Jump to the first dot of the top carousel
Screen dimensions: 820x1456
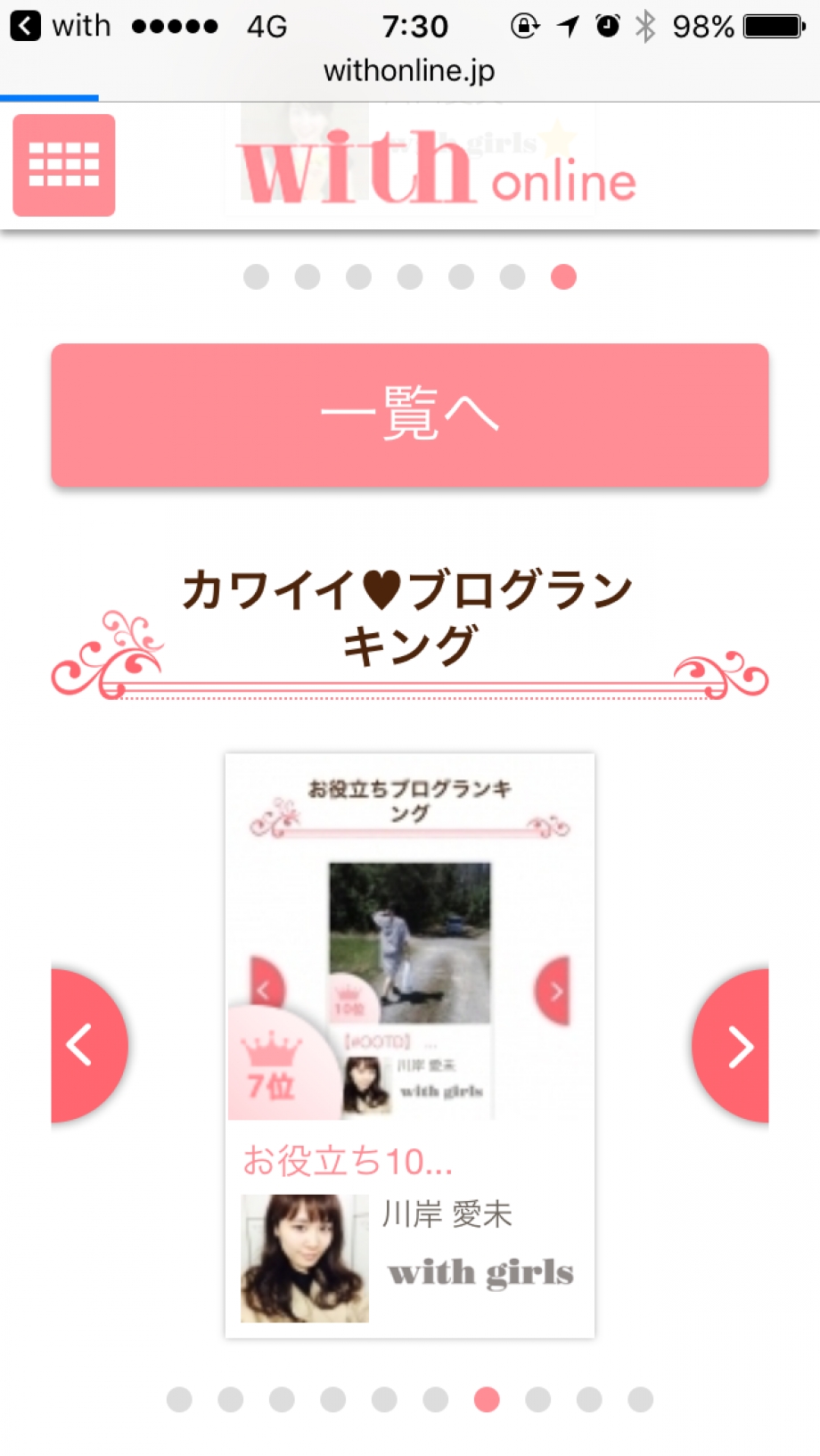coord(256,277)
